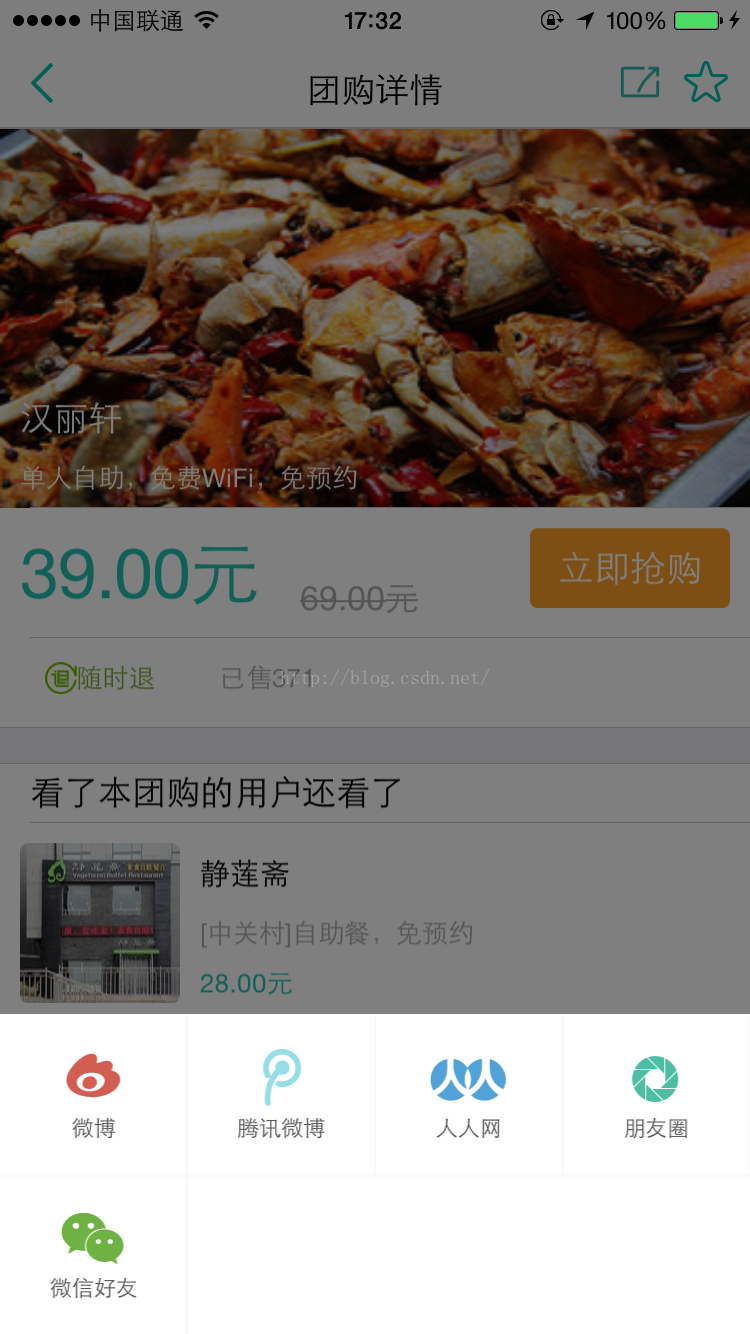Tap 立即抢购 to buy now
The width and height of the screenshot is (750, 1334).
pos(630,568)
